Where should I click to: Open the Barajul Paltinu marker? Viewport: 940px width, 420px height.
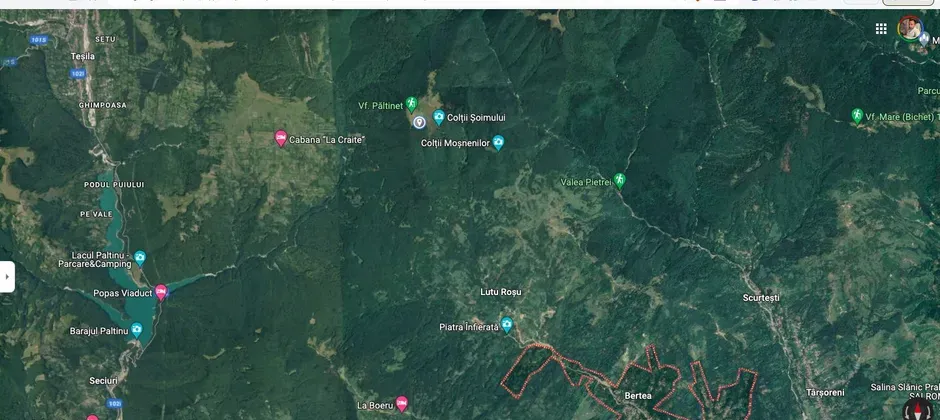136,329
